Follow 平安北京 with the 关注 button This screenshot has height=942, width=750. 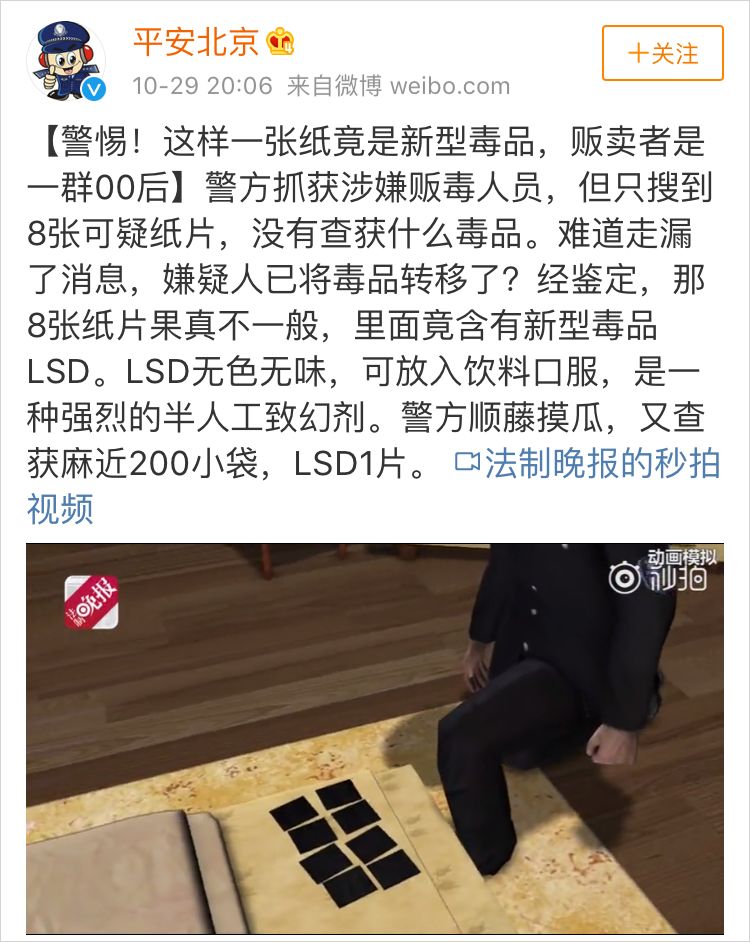(662, 54)
